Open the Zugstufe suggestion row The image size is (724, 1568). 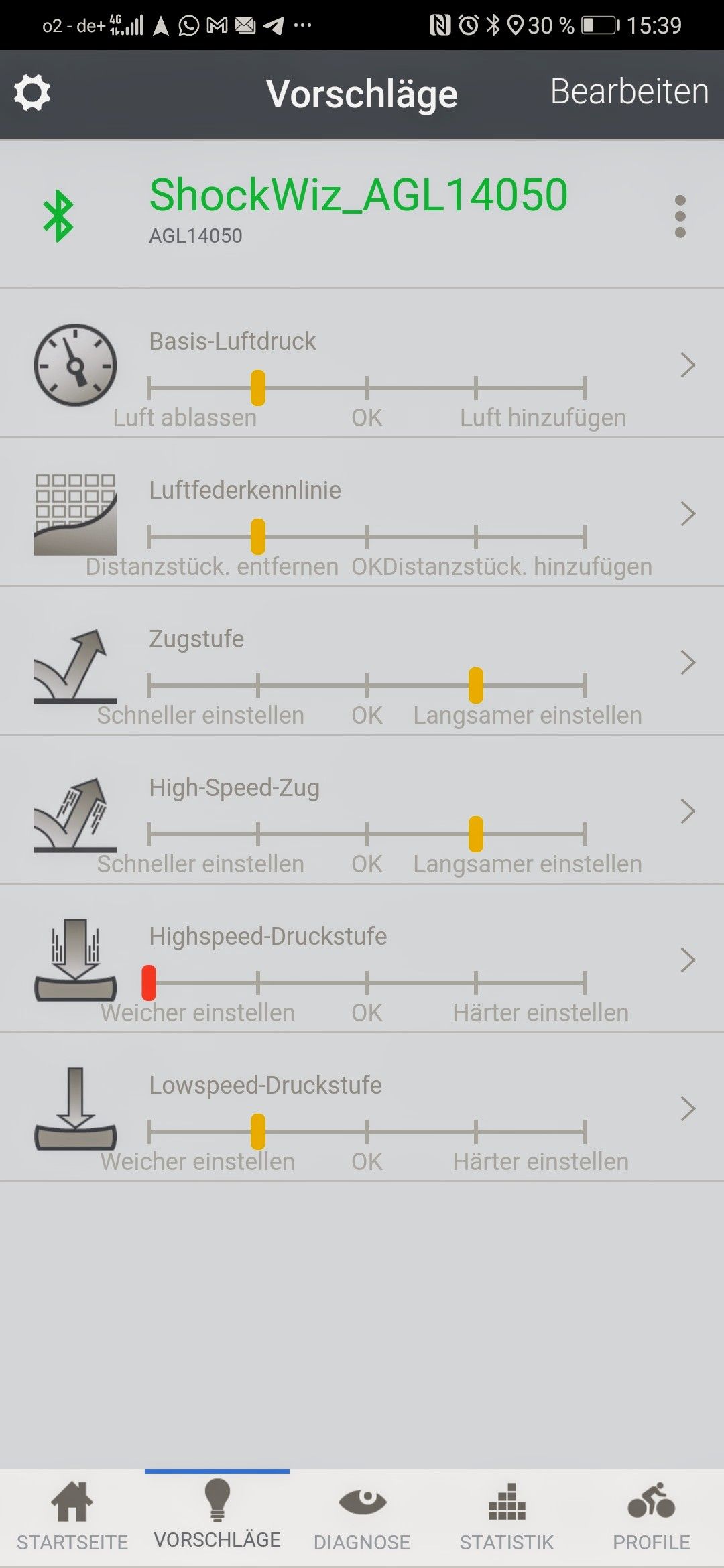click(362, 661)
